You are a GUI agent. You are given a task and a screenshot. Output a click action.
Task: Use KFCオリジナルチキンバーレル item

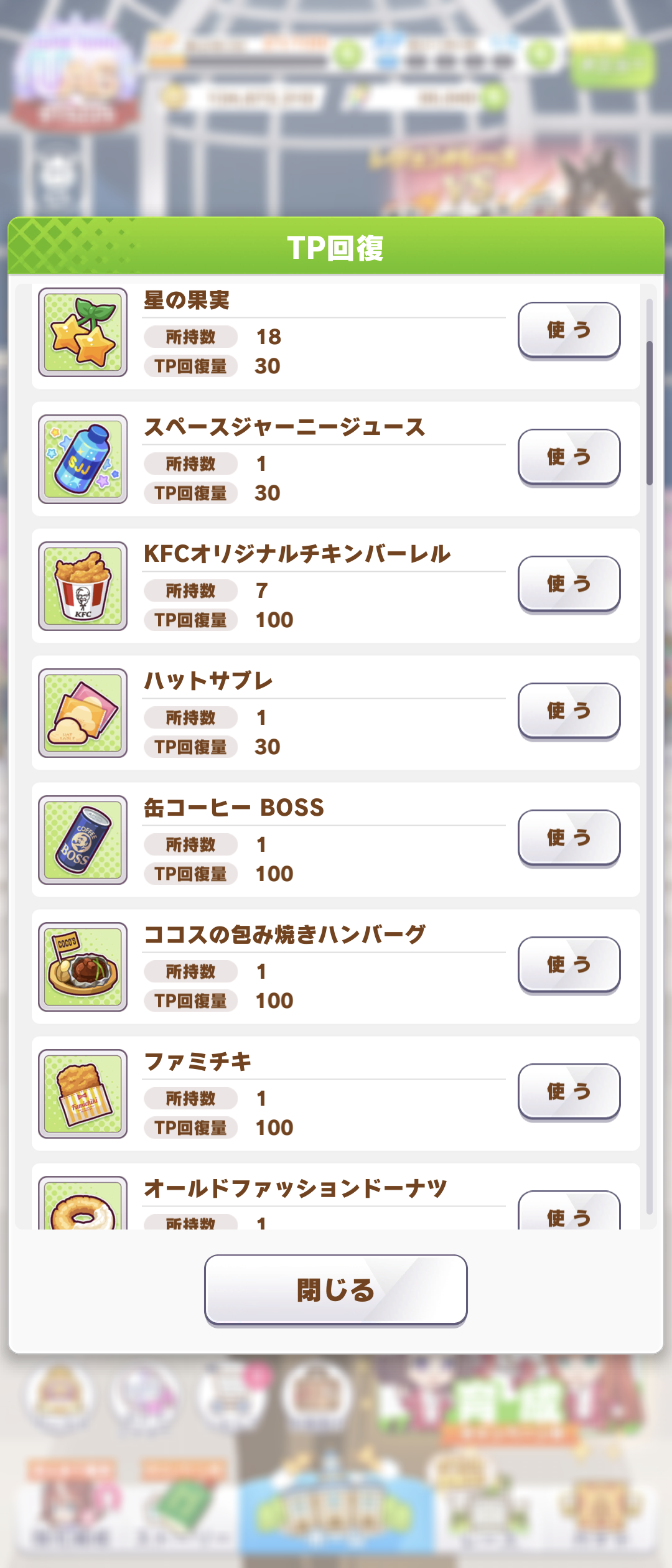[569, 584]
